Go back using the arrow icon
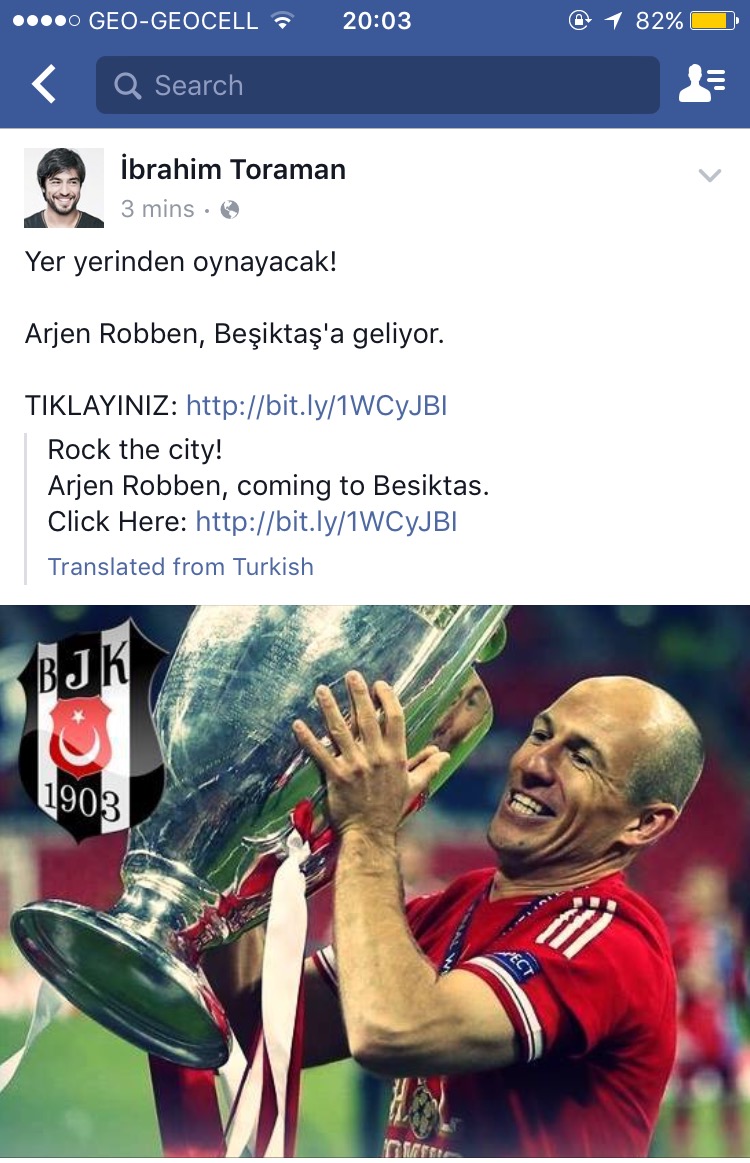This screenshot has width=750, height=1163. (x=44, y=85)
